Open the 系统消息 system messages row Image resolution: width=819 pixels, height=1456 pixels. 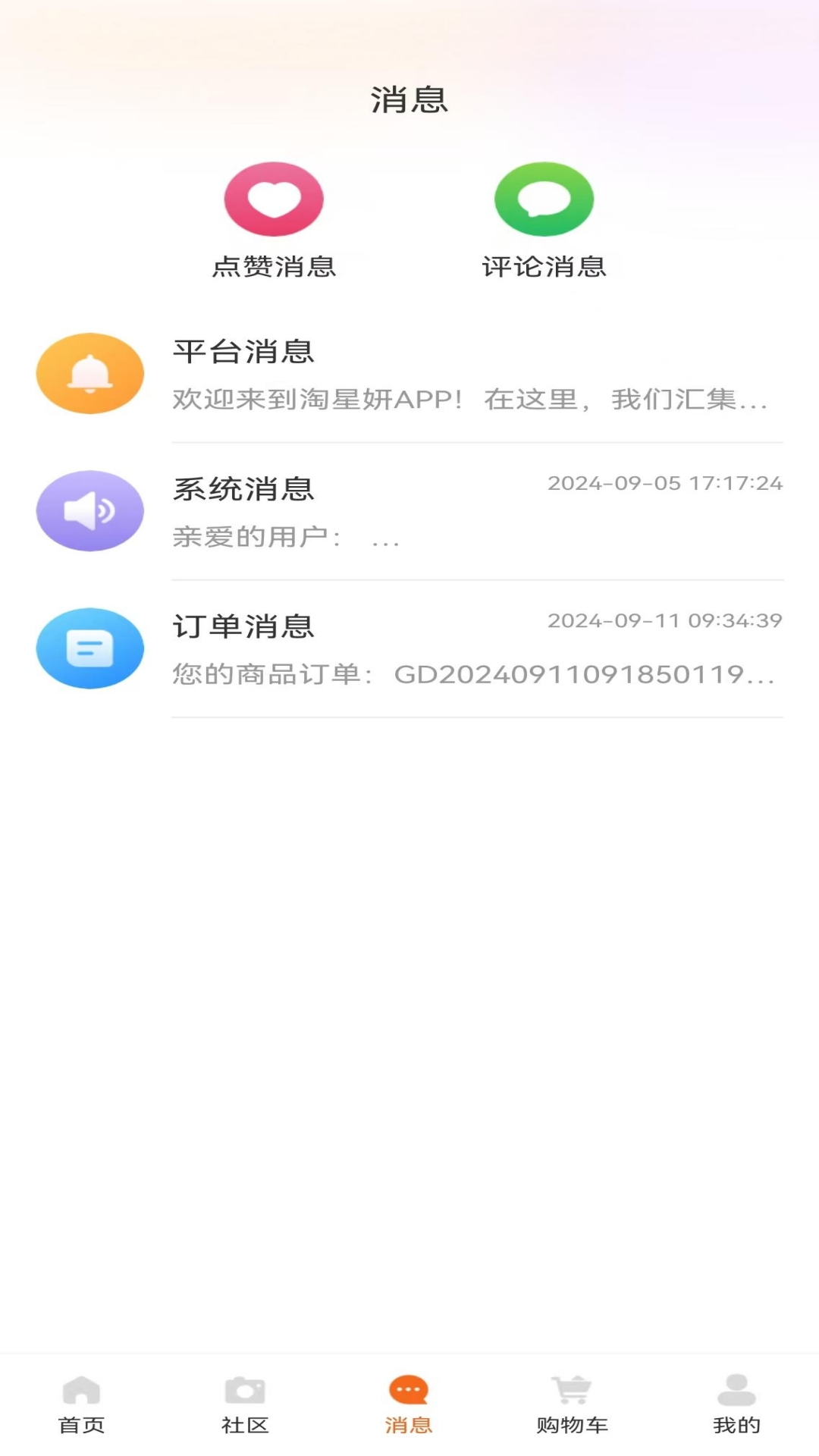click(x=409, y=512)
